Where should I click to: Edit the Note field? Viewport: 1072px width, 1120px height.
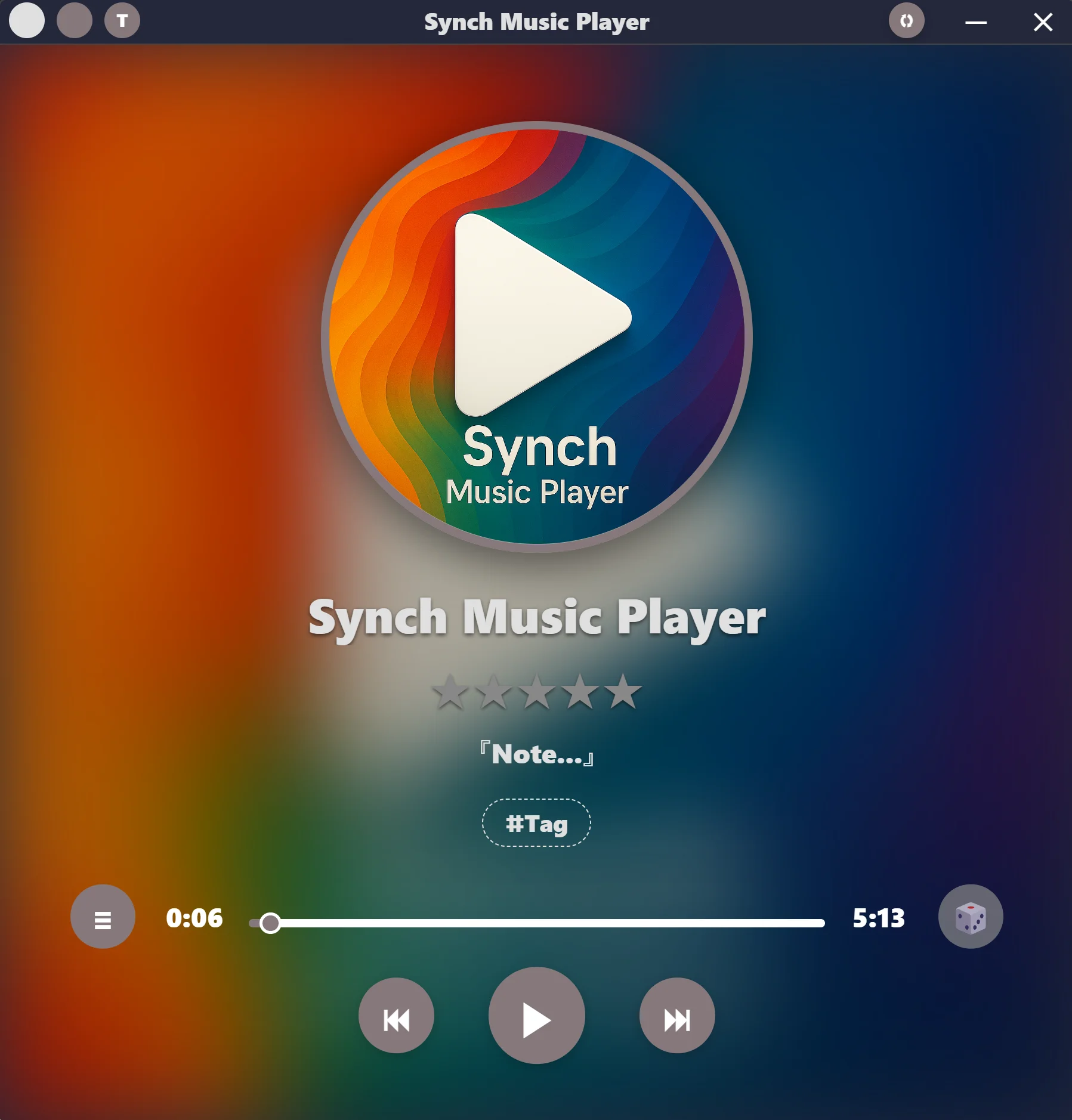coord(536,754)
